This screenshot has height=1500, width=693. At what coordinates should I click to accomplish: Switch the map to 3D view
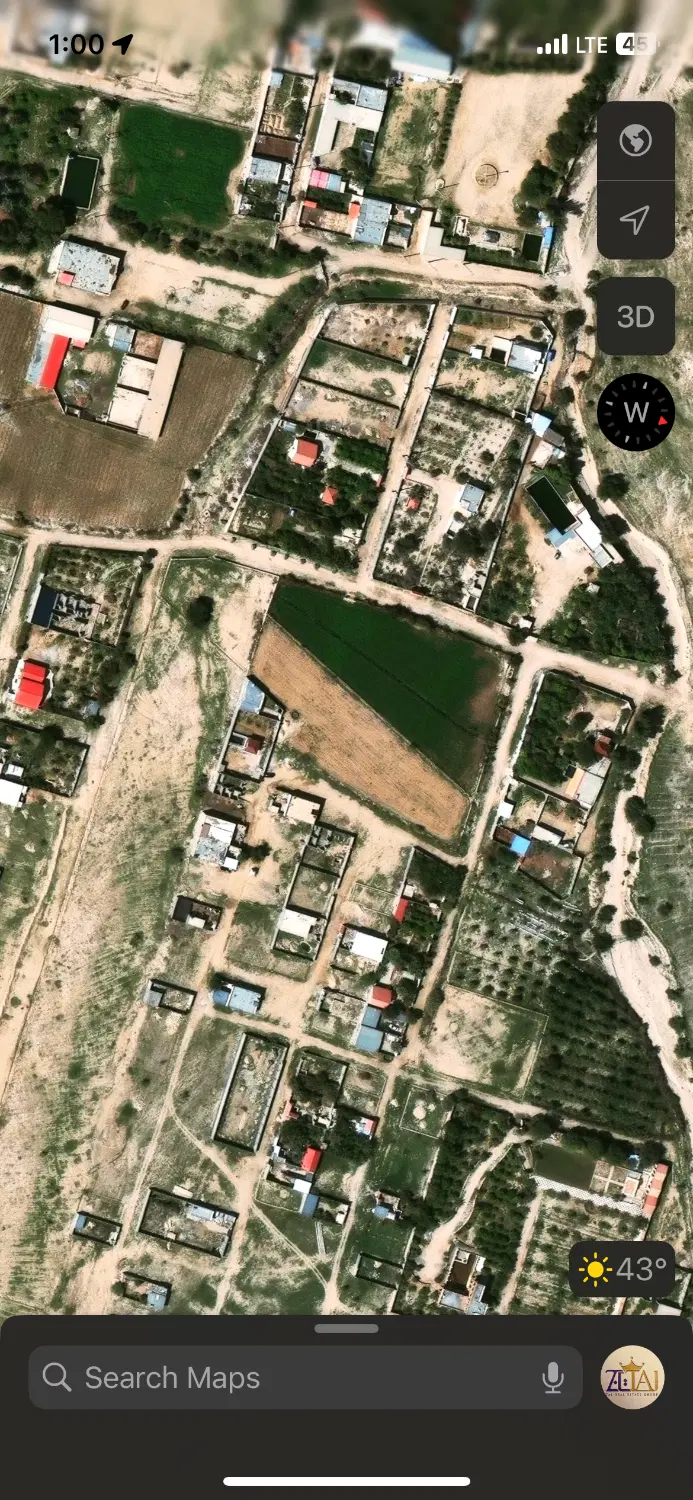coord(635,317)
